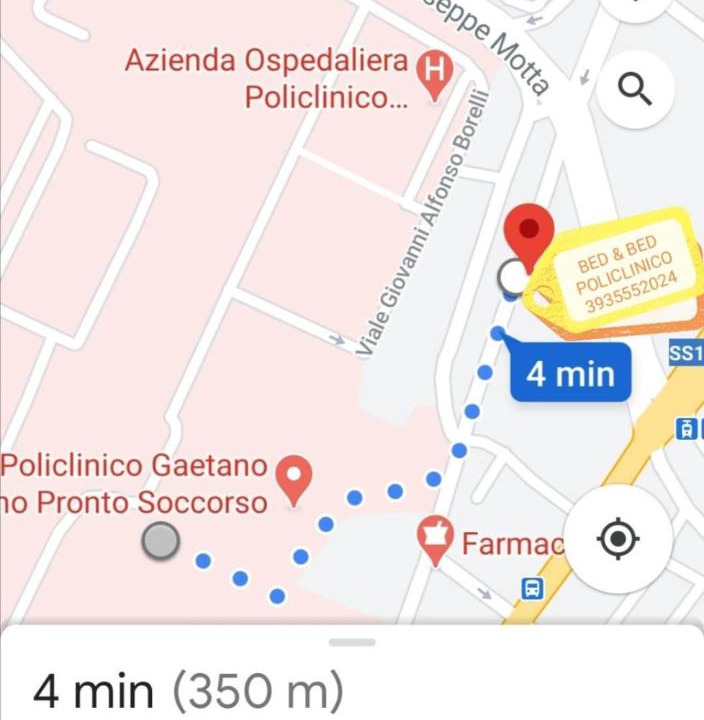This screenshot has height=720, width=704.
Task: Select the Farmacia pharmacy marker
Action: (x=436, y=538)
